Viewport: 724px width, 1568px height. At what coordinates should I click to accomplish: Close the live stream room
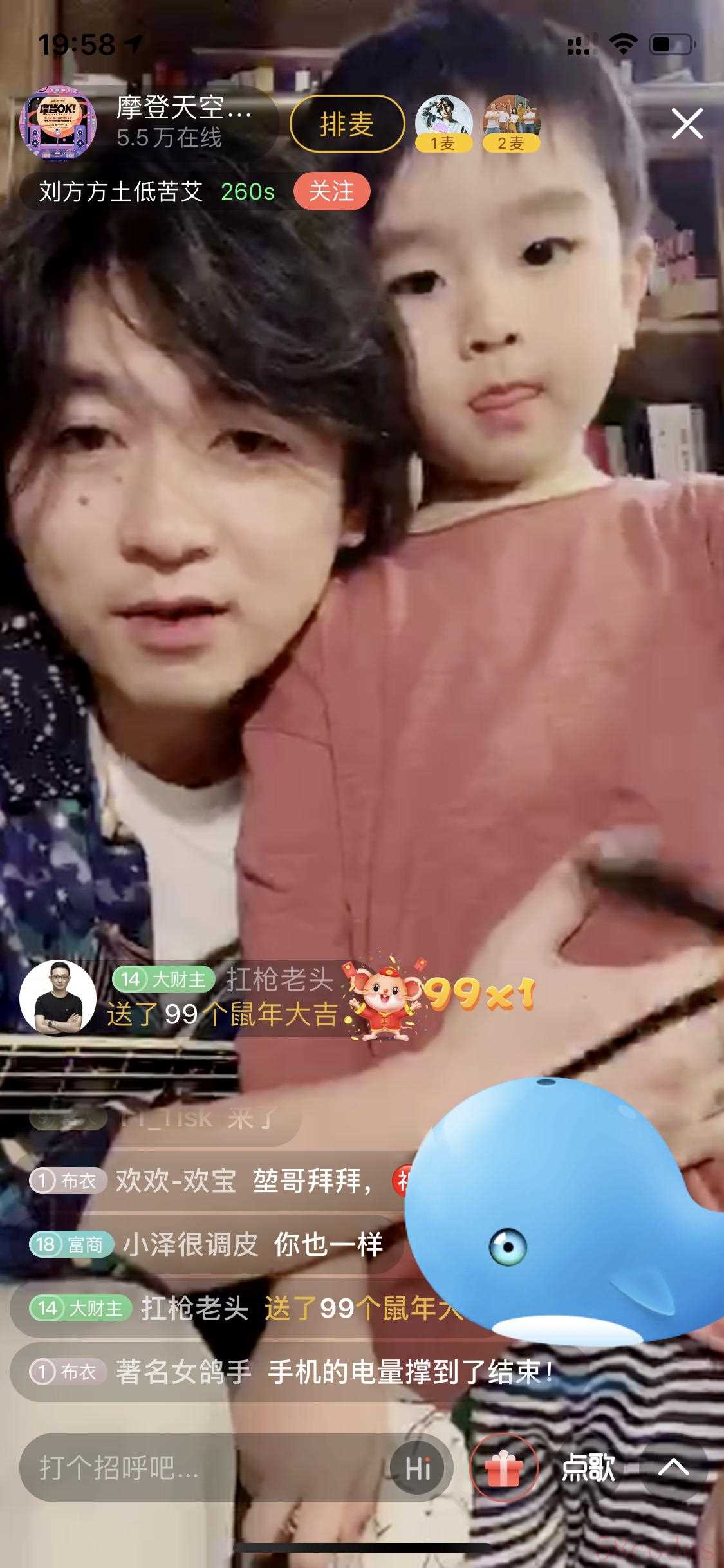point(686,124)
